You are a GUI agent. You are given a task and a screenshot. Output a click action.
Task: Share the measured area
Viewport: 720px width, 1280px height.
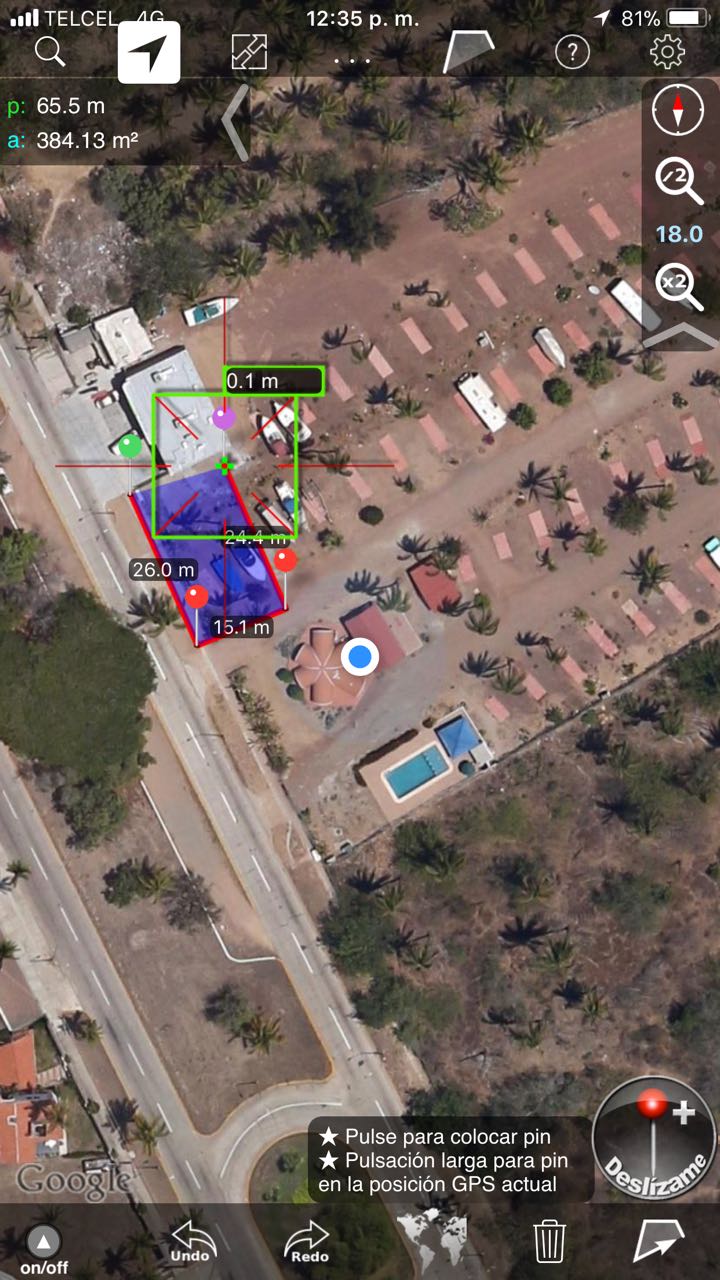(x=659, y=1241)
